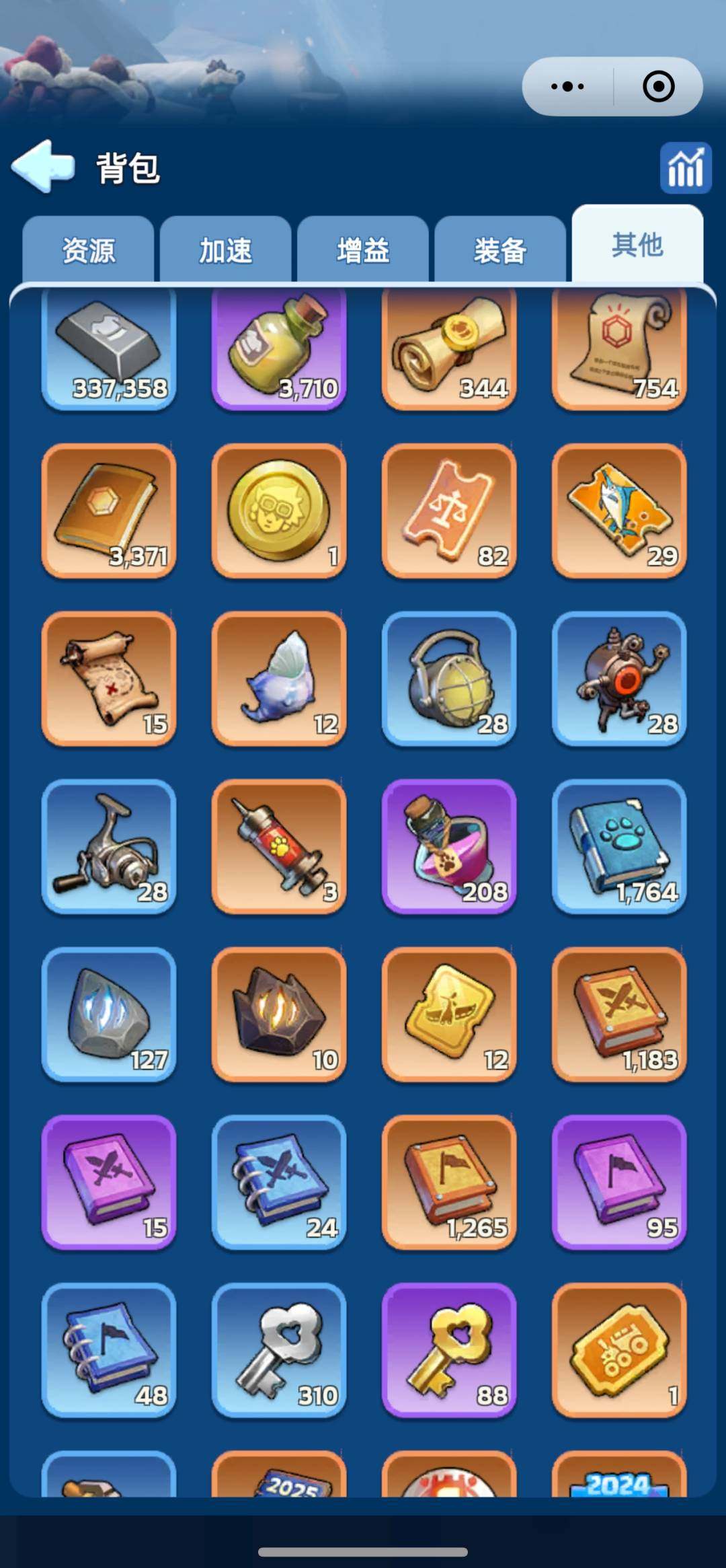
Task: Close the mini program via circle button
Action: point(658,86)
